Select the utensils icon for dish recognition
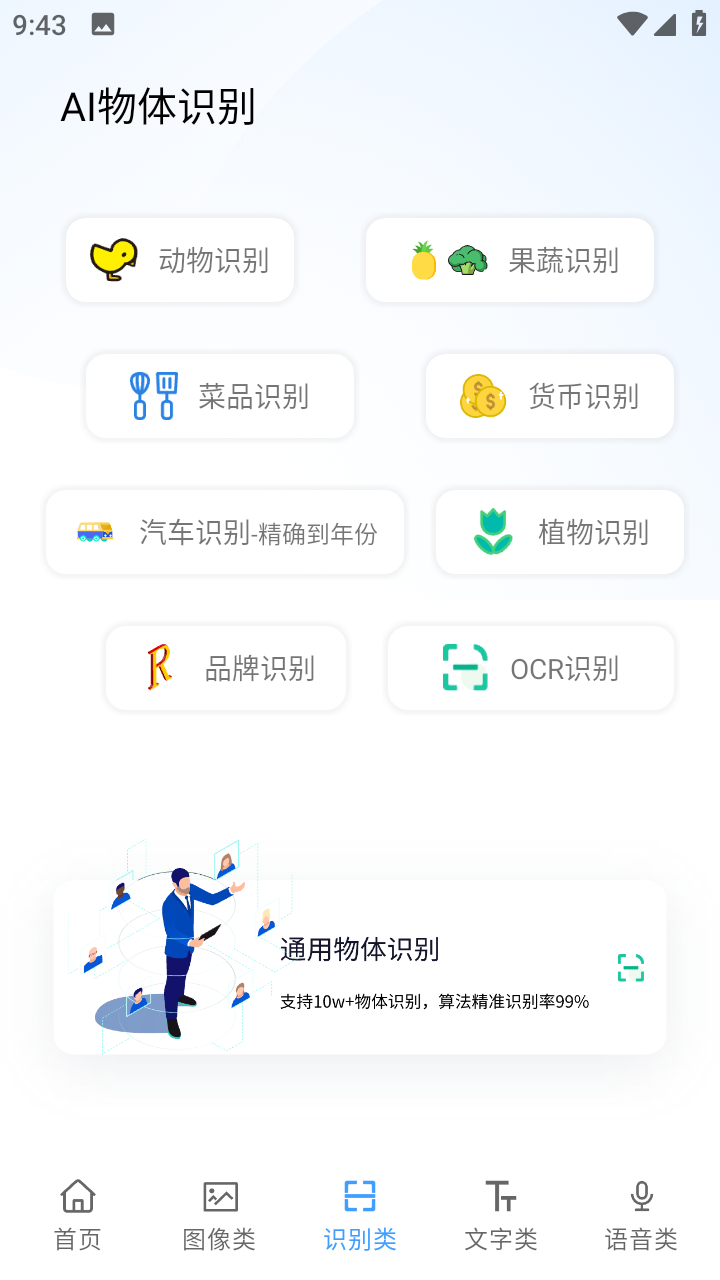This screenshot has height=1280, width=720. (155, 395)
